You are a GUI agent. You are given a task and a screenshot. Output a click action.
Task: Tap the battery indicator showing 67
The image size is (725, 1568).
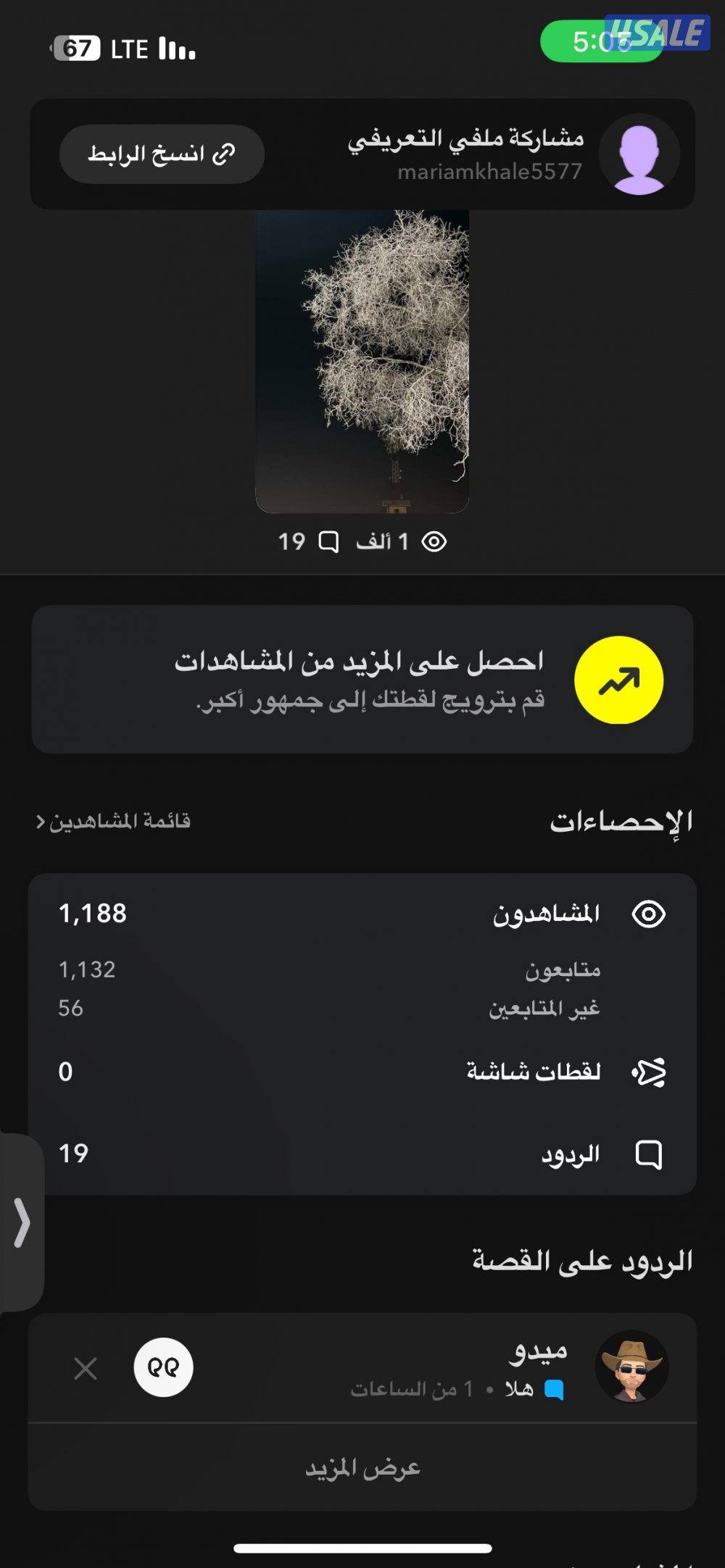[79, 49]
